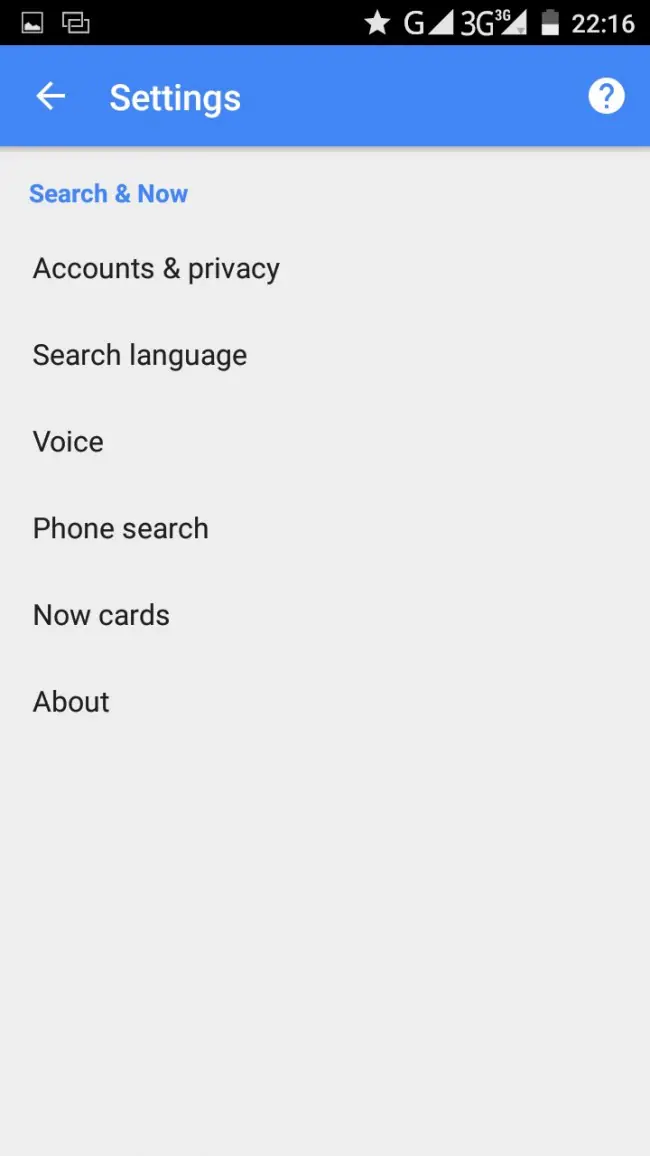Open the help question mark icon
Screen dimensions: 650x1156
pyautogui.click(x=606, y=96)
